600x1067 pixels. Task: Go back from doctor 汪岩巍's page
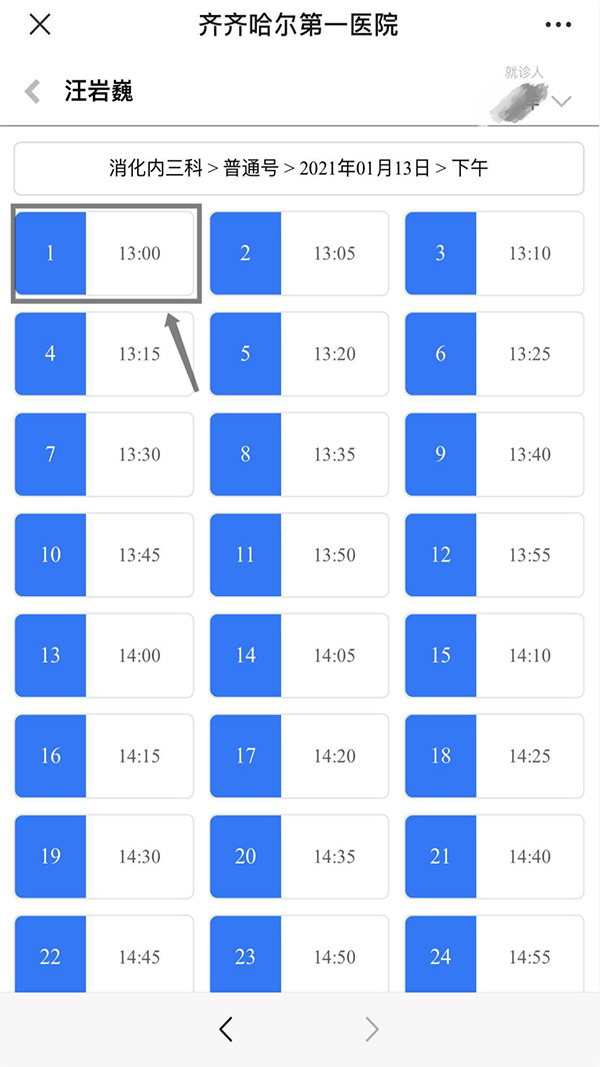[x=32, y=91]
